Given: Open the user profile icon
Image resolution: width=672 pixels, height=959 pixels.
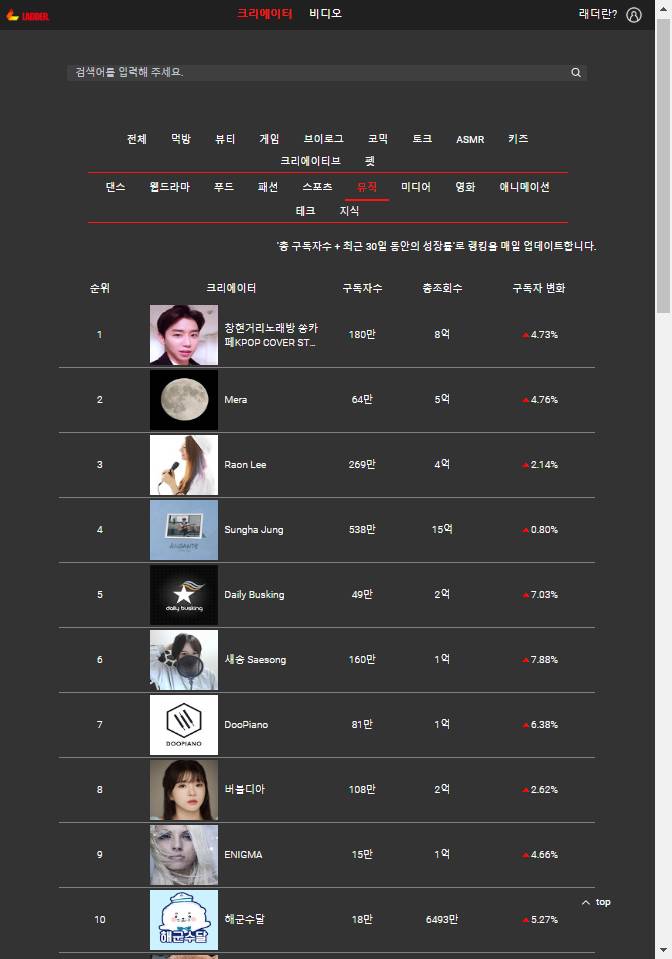Looking at the screenshot, I should [x=633, y=15].
